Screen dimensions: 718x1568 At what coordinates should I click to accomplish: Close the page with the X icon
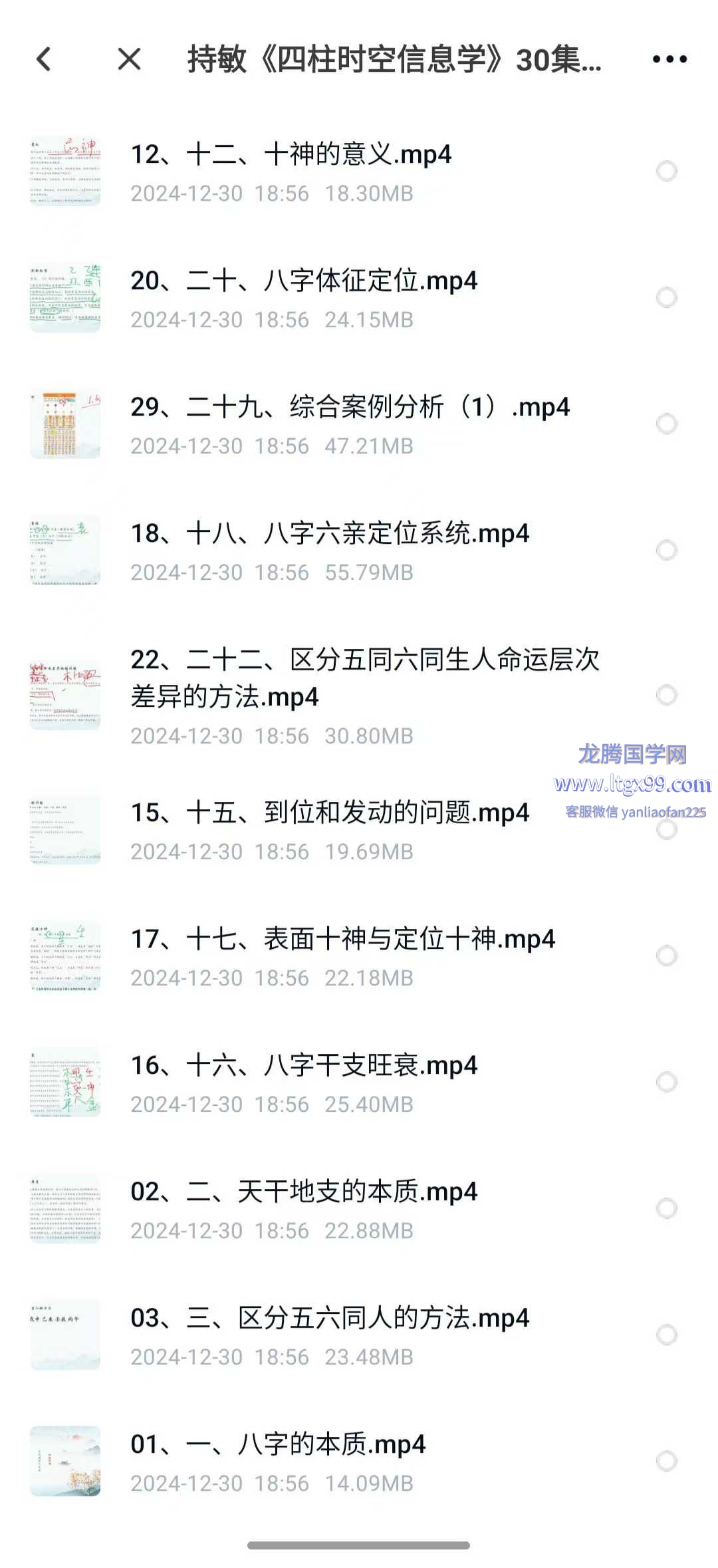pyautogui.click(x=129, y=59)
